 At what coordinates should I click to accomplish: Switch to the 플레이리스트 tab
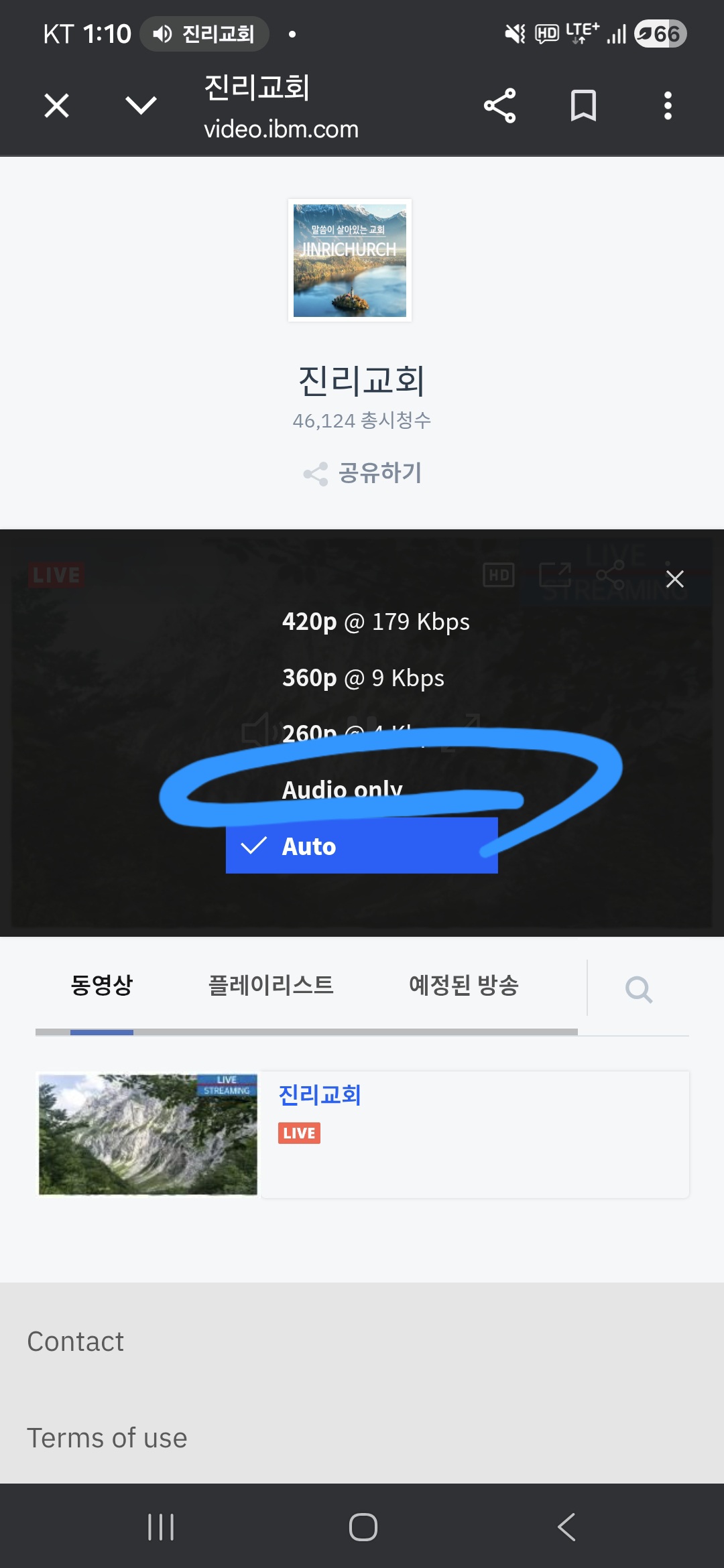coord(271,985)
